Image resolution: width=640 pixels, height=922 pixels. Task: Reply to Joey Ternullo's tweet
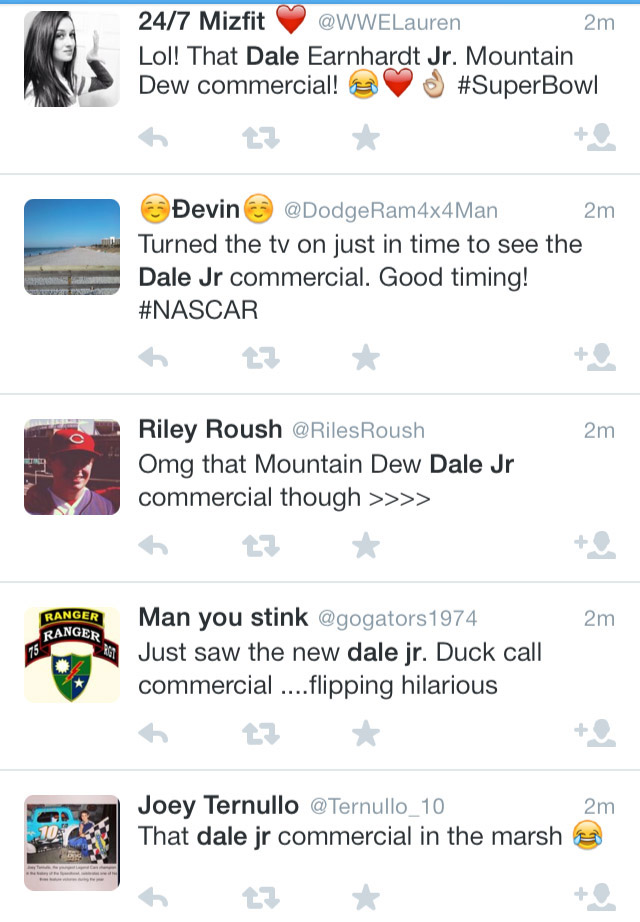pyautogui.click(x=153, y=896)
